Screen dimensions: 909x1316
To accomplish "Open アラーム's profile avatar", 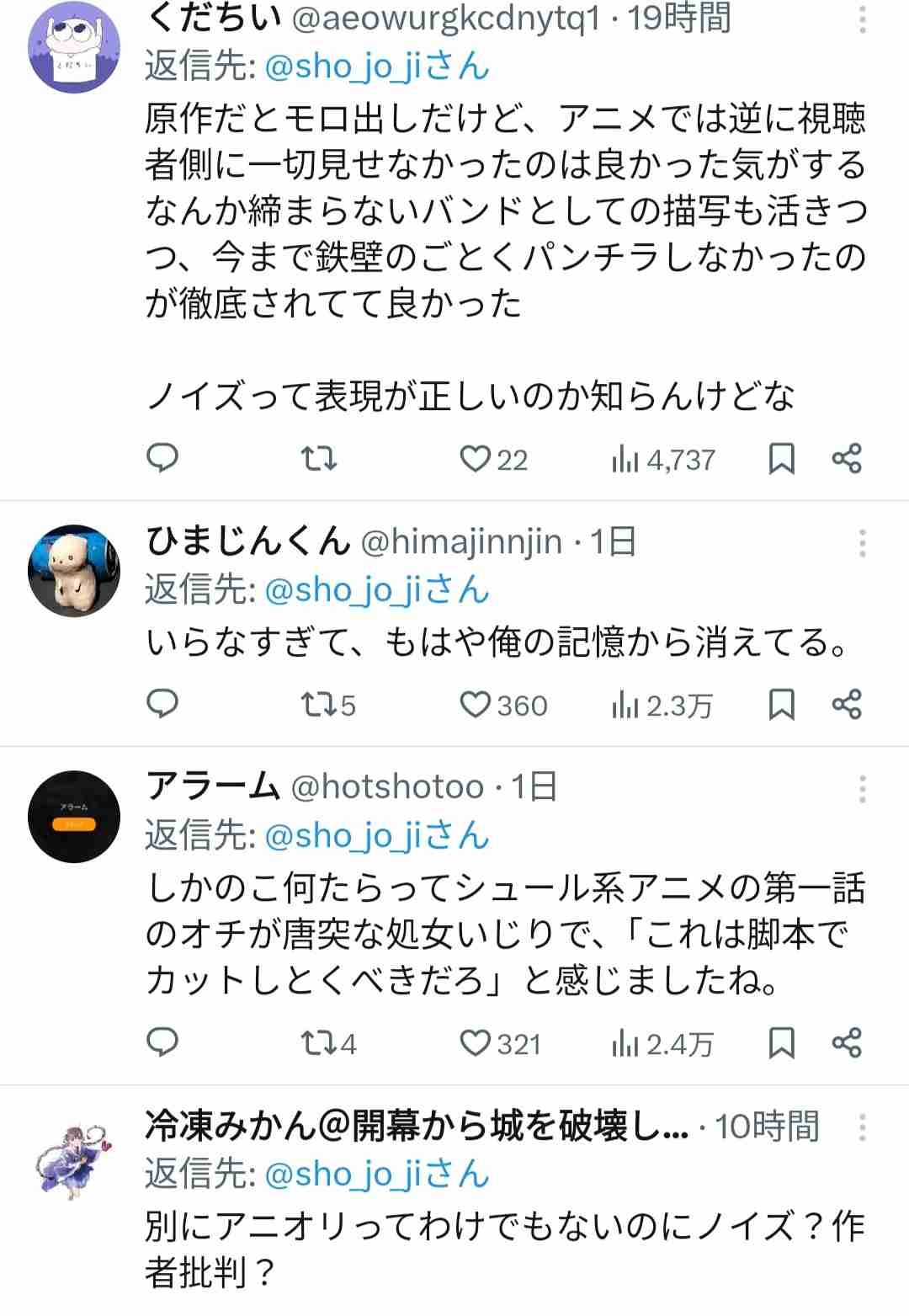I will pos(74,816).
